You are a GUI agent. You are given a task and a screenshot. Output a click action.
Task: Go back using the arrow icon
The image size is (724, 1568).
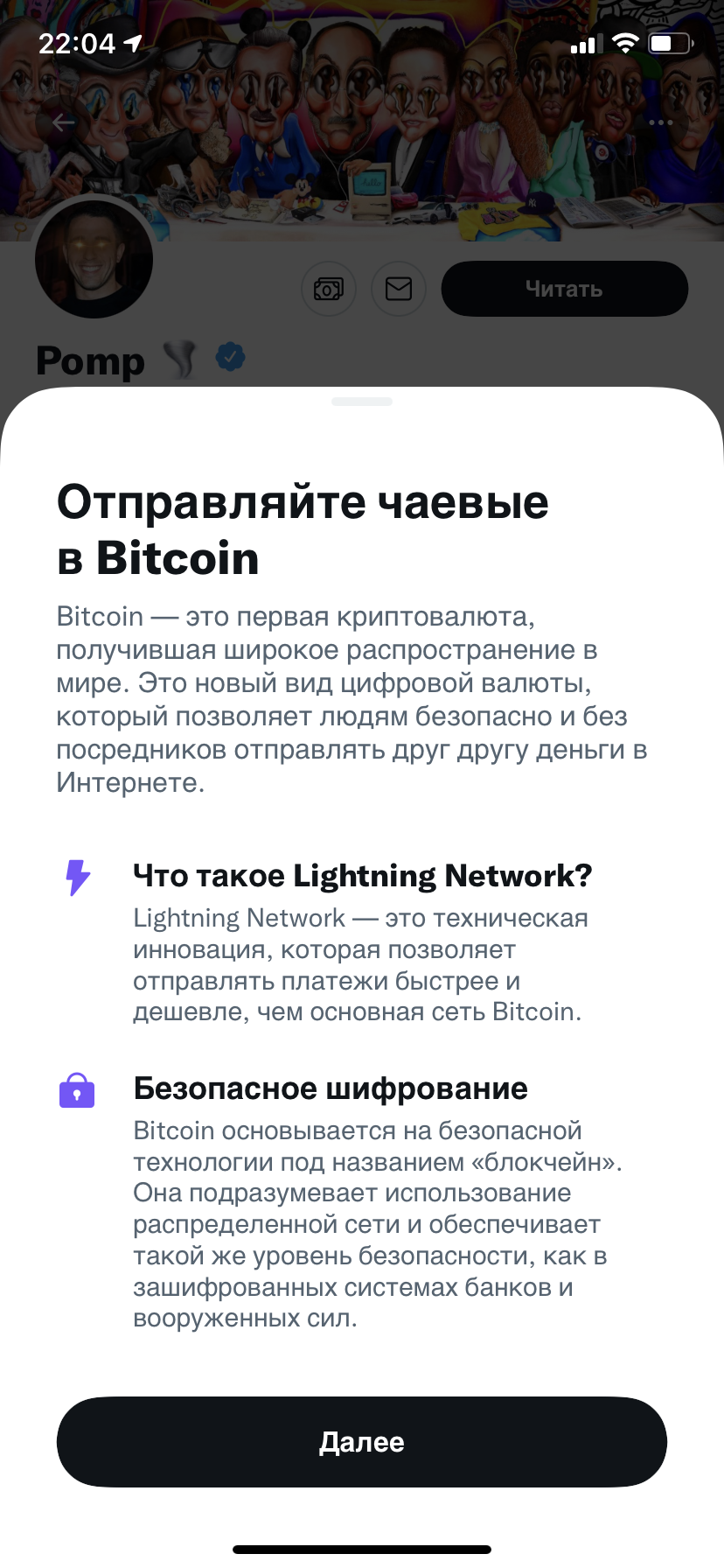pos(63,122)
